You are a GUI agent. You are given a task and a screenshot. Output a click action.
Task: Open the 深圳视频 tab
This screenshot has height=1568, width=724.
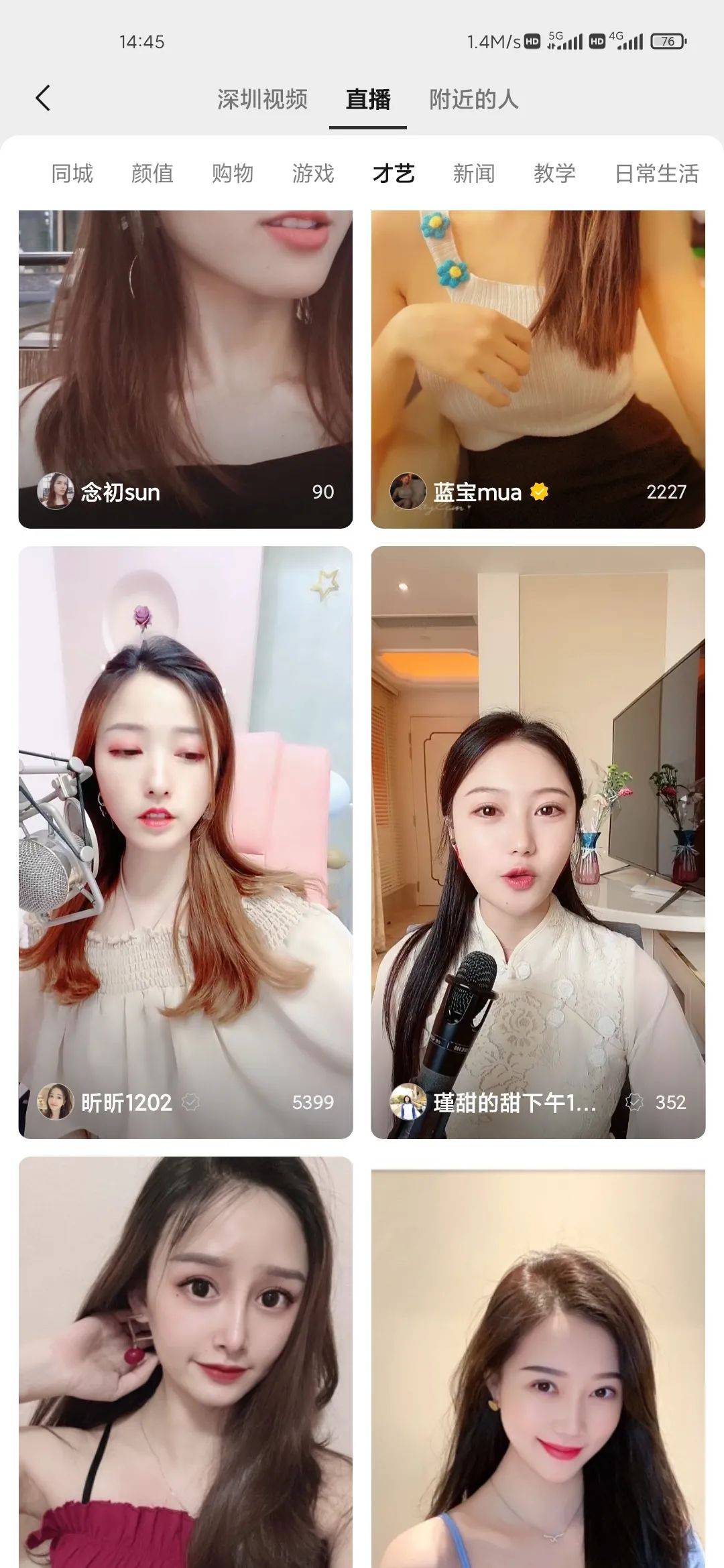(x=261, y=99)
